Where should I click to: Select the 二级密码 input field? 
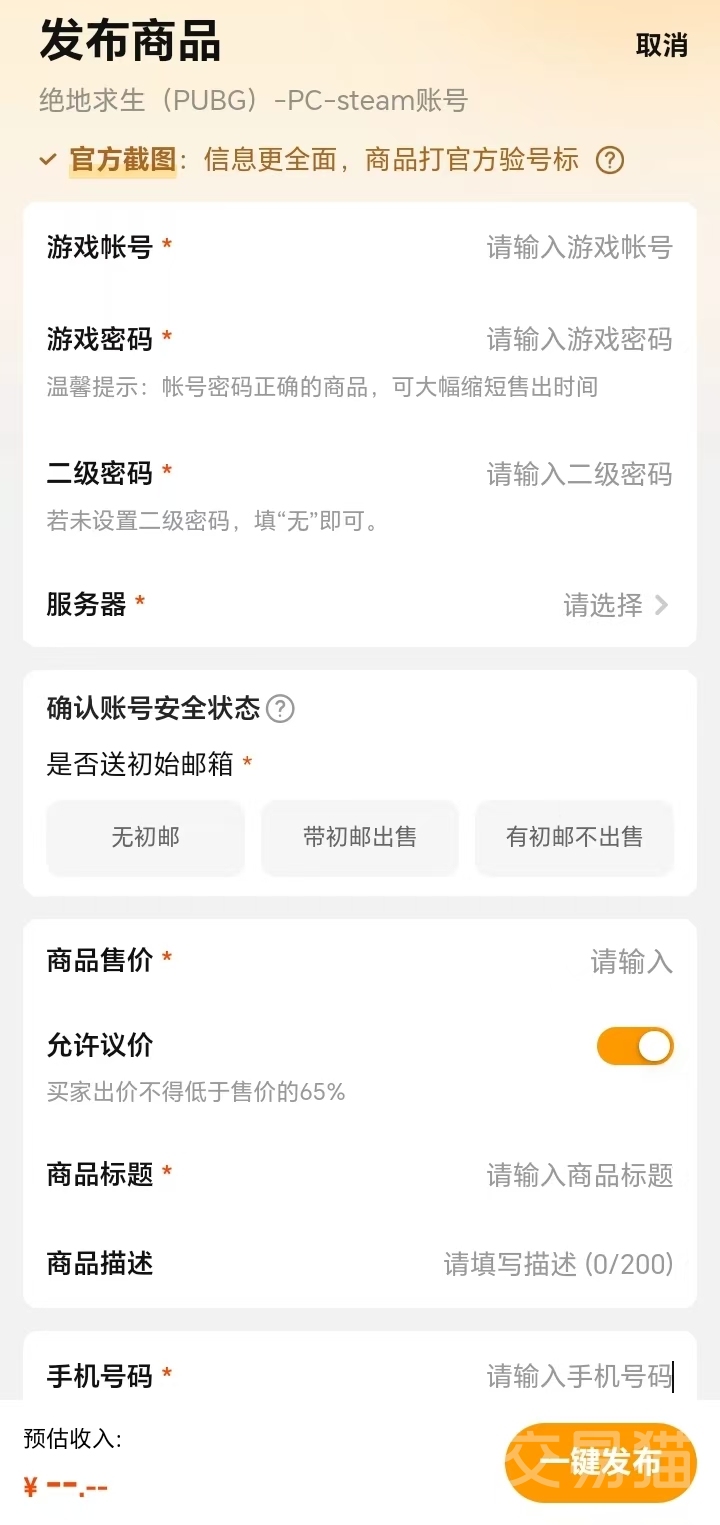tap(579, 473)
